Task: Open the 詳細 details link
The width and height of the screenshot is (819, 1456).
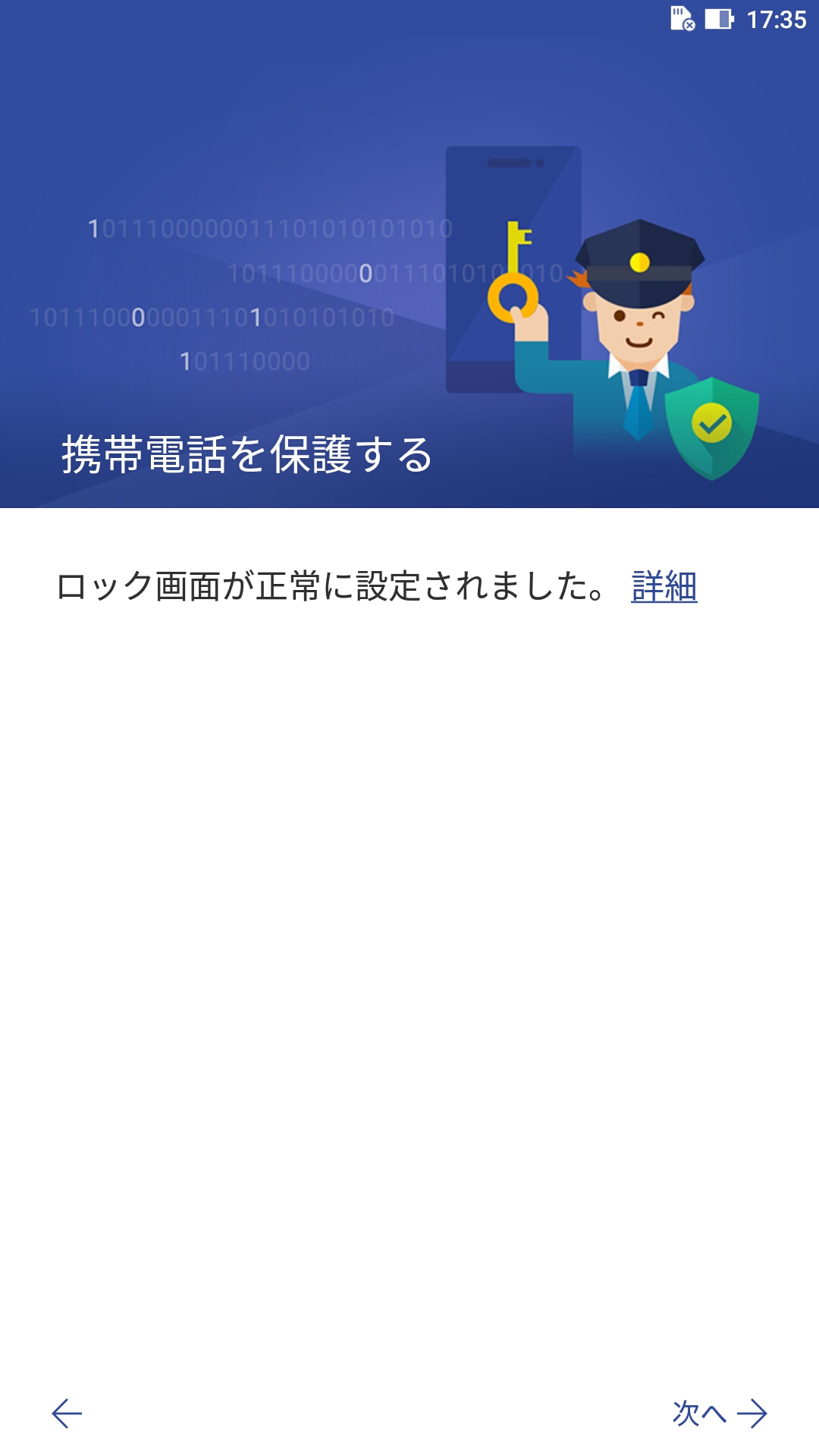Action: 664,587
